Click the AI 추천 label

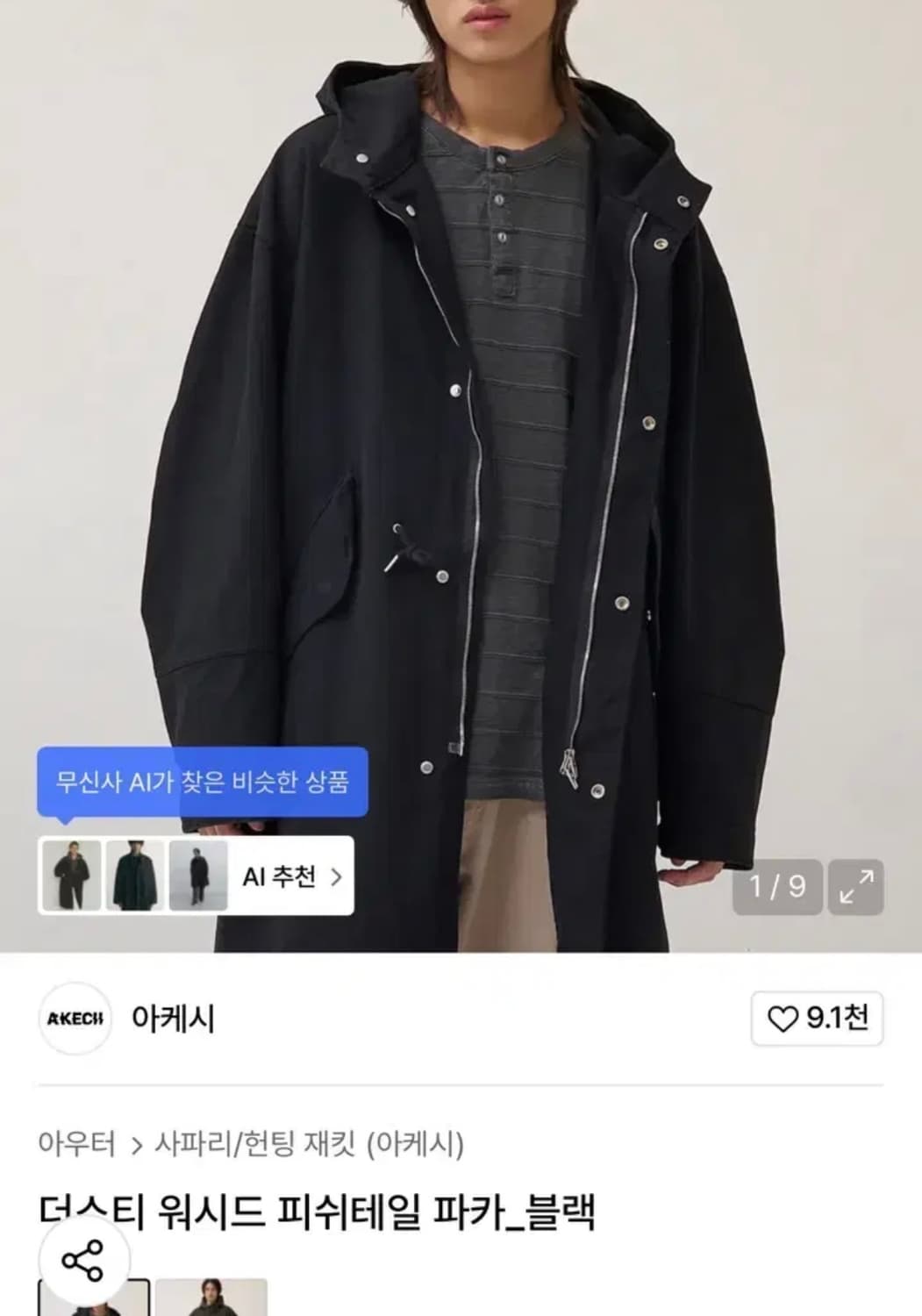point(279,875)
